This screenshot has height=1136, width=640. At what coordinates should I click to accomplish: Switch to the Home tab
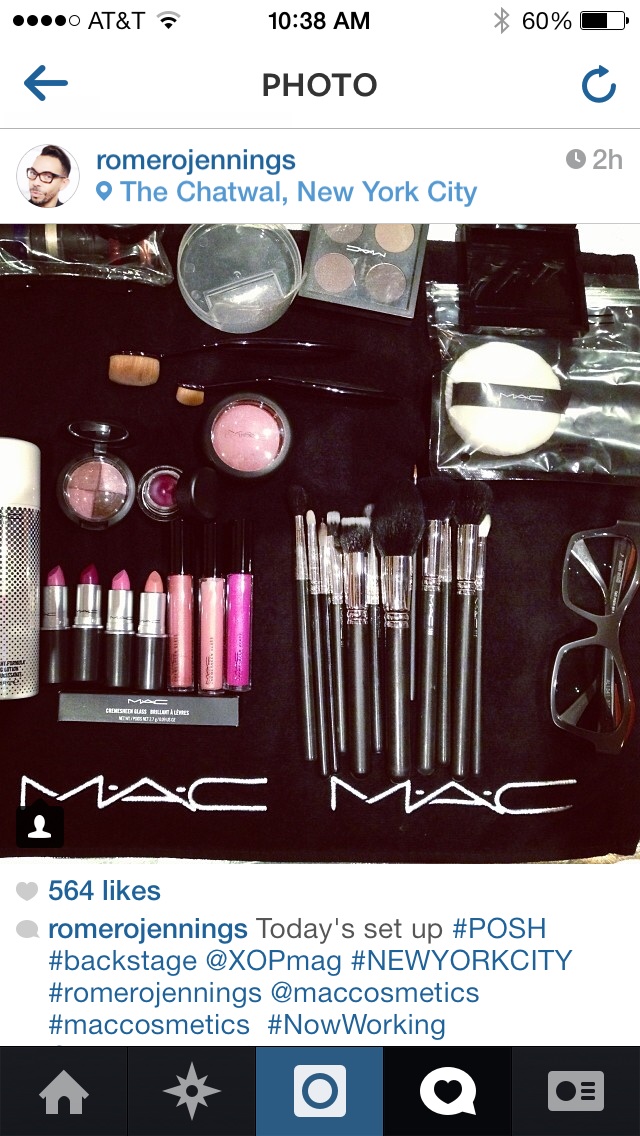(x=64, y=1091)
